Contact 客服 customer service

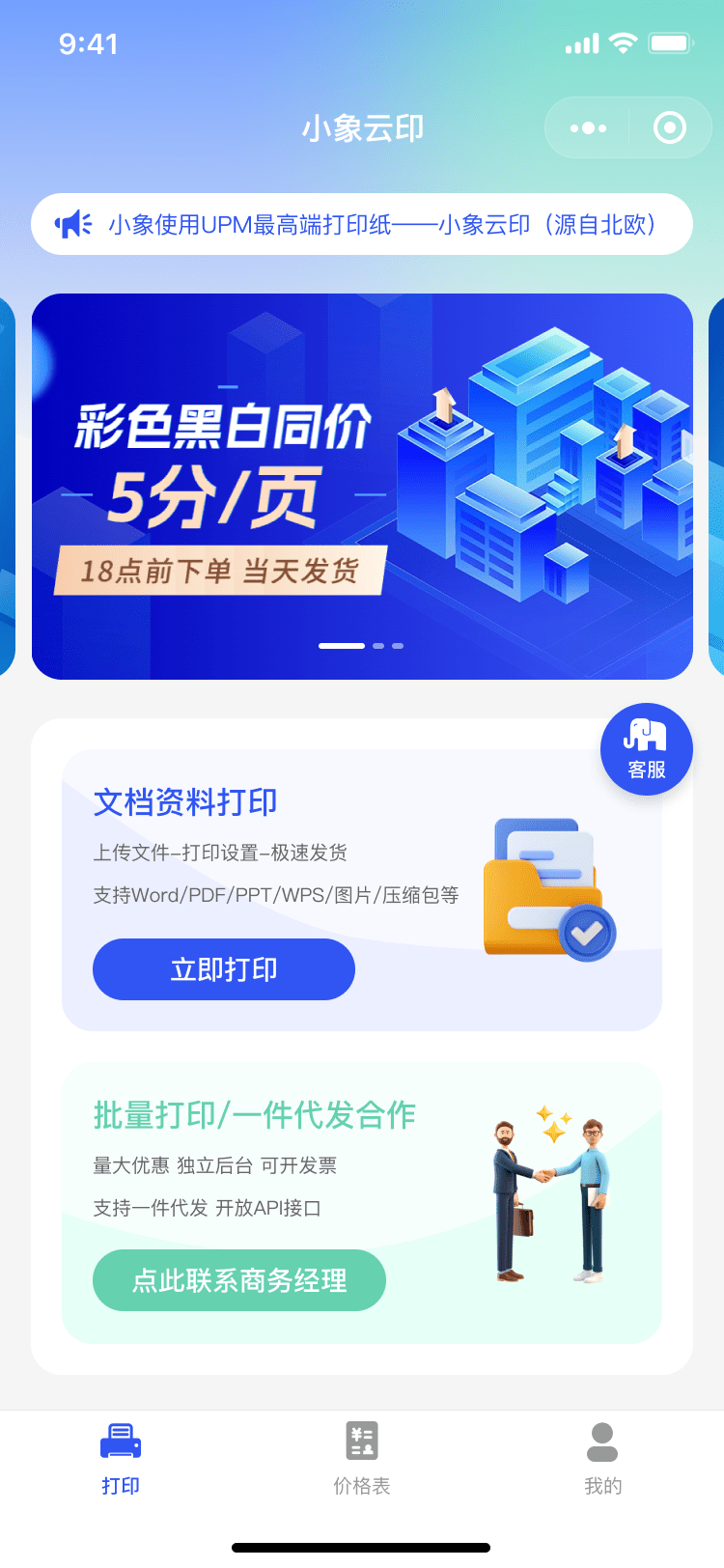click(x=646, y=749)
